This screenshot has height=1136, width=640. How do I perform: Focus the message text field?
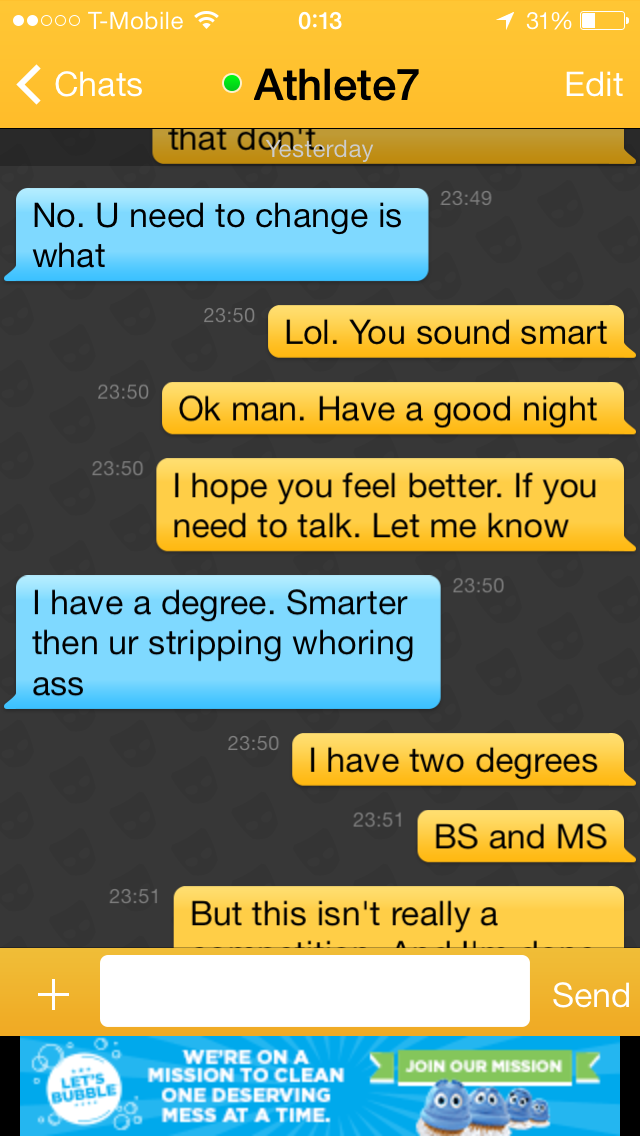coord(314,991)
